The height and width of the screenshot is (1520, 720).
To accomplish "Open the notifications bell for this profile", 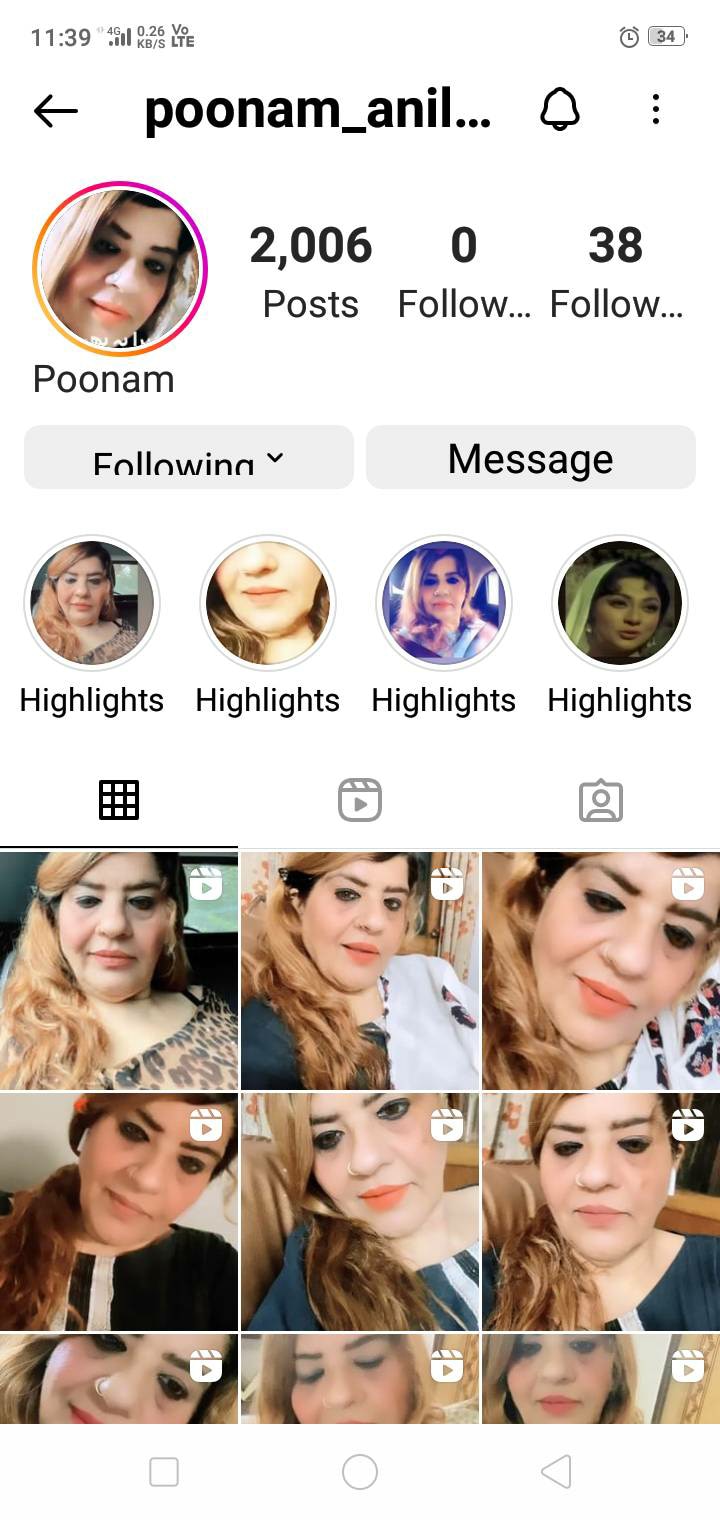I will point(560,110).
